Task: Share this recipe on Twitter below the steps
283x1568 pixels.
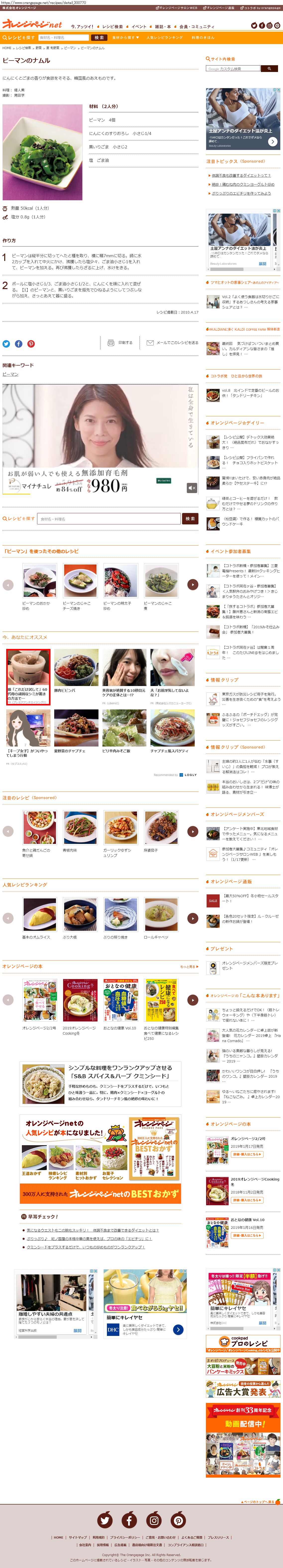Action: pyautogui.click(x=6, y=344)
